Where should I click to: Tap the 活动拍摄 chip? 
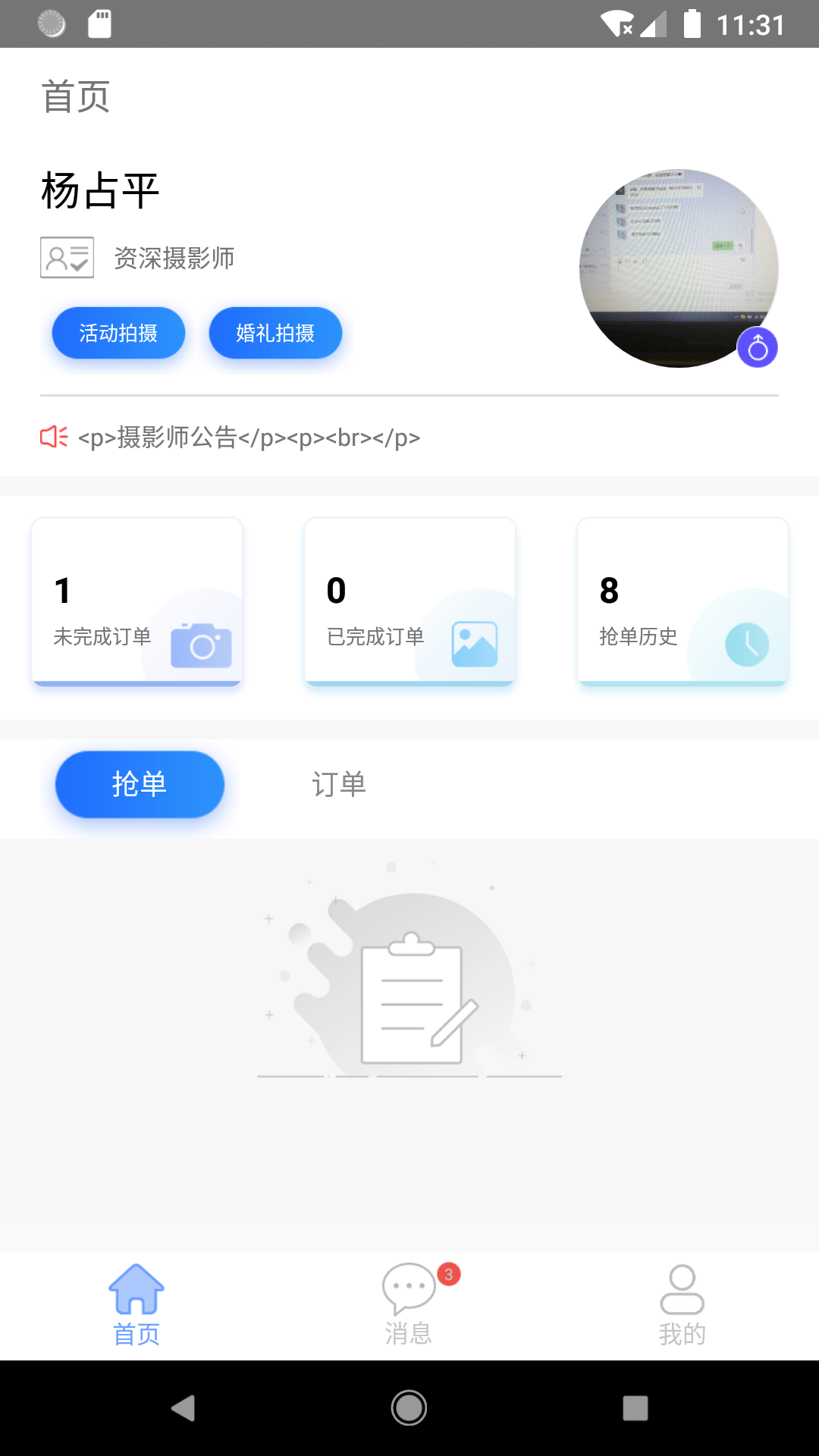coord(118,333)
